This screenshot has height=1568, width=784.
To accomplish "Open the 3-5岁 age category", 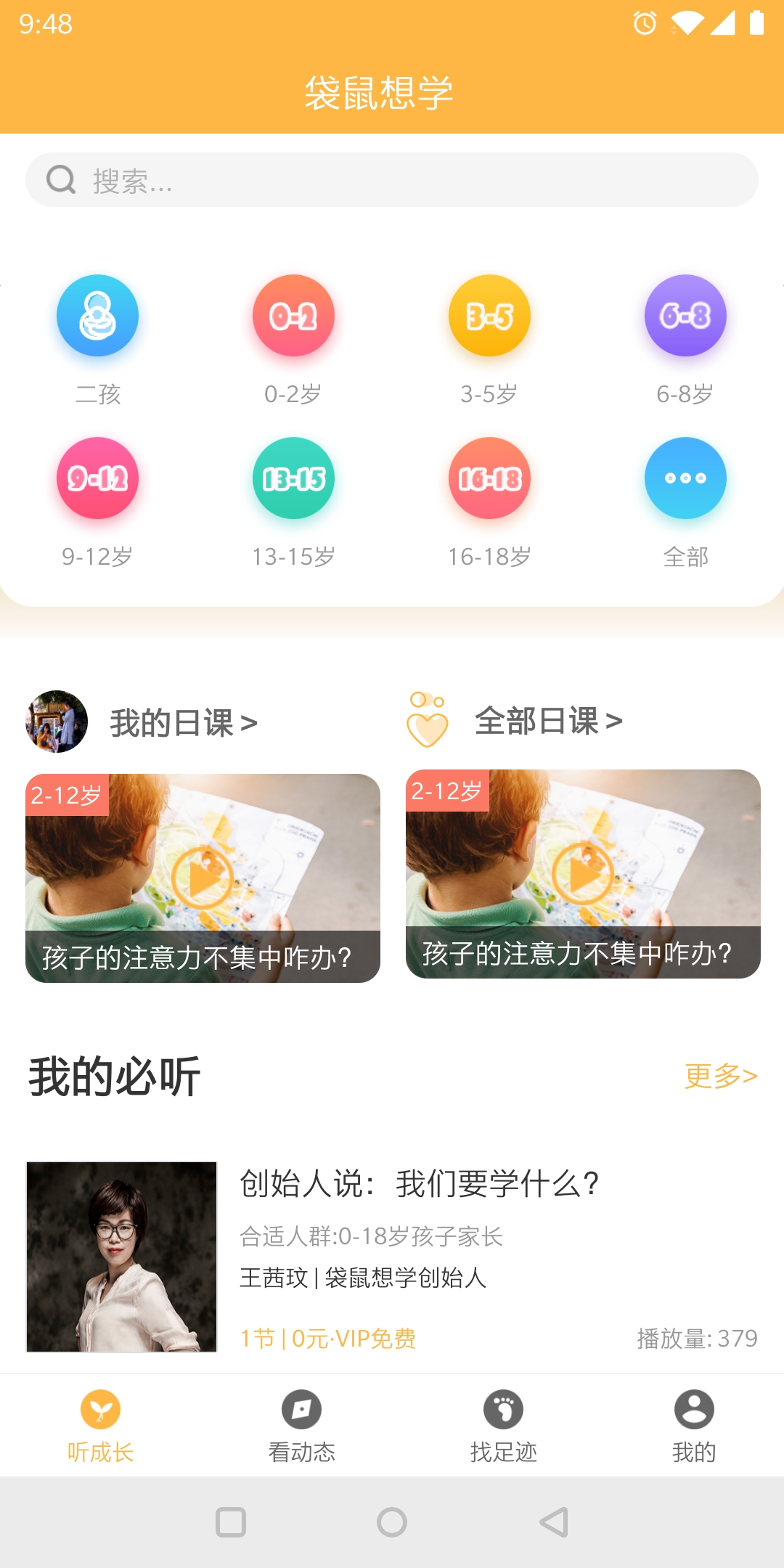I will click(x=489, y=315).
